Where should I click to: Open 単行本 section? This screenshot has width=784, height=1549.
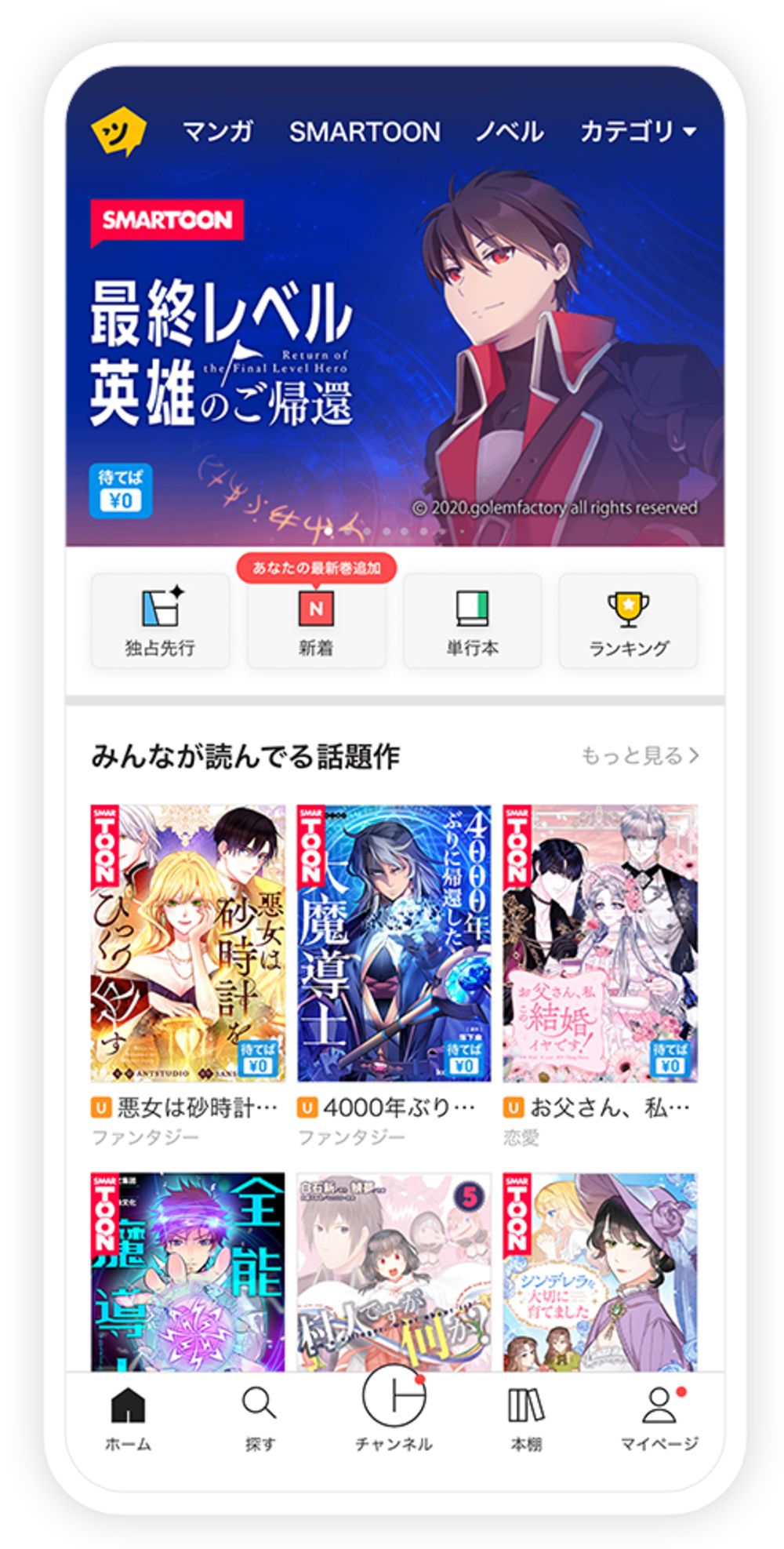pyautogui.click(x=472, y=620)
